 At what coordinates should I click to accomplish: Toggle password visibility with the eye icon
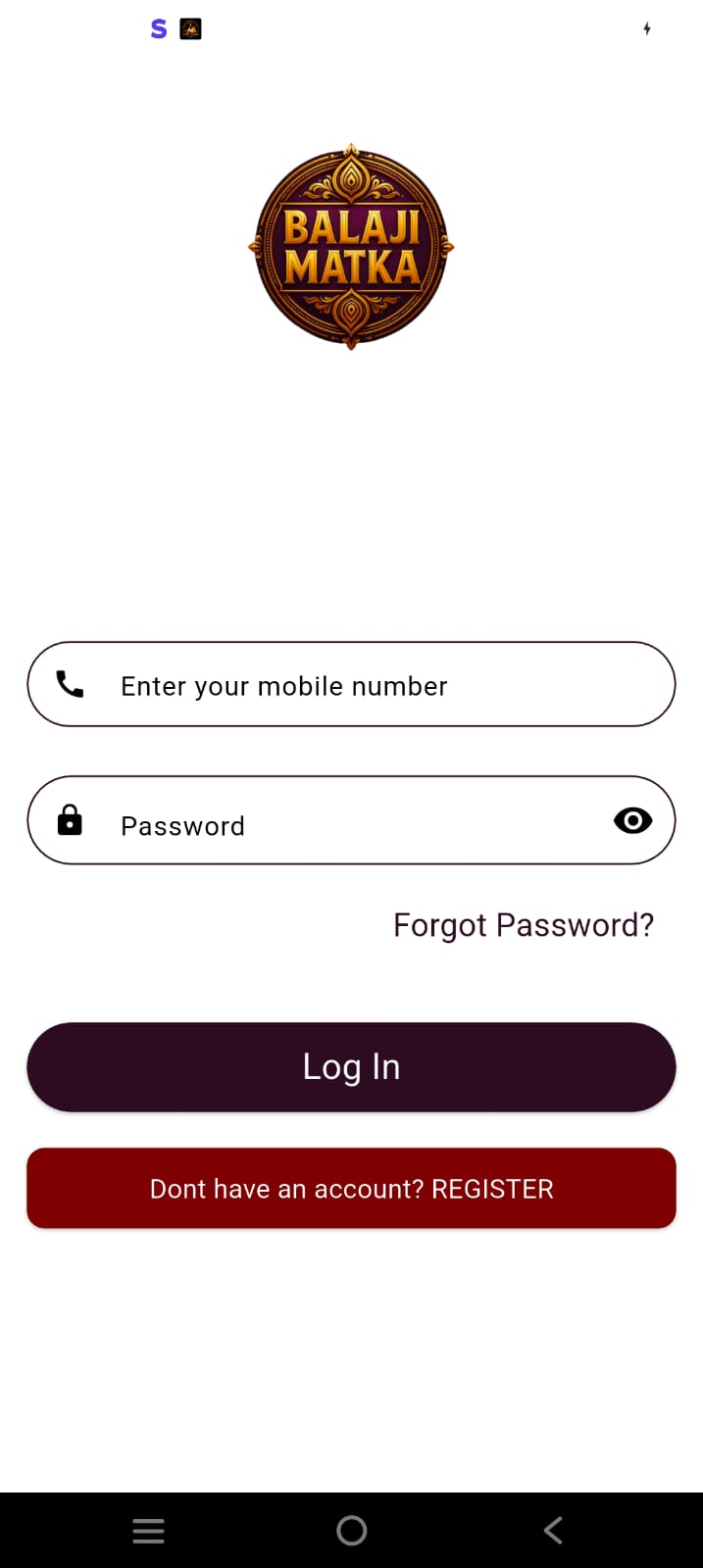(x=632, y=821)
